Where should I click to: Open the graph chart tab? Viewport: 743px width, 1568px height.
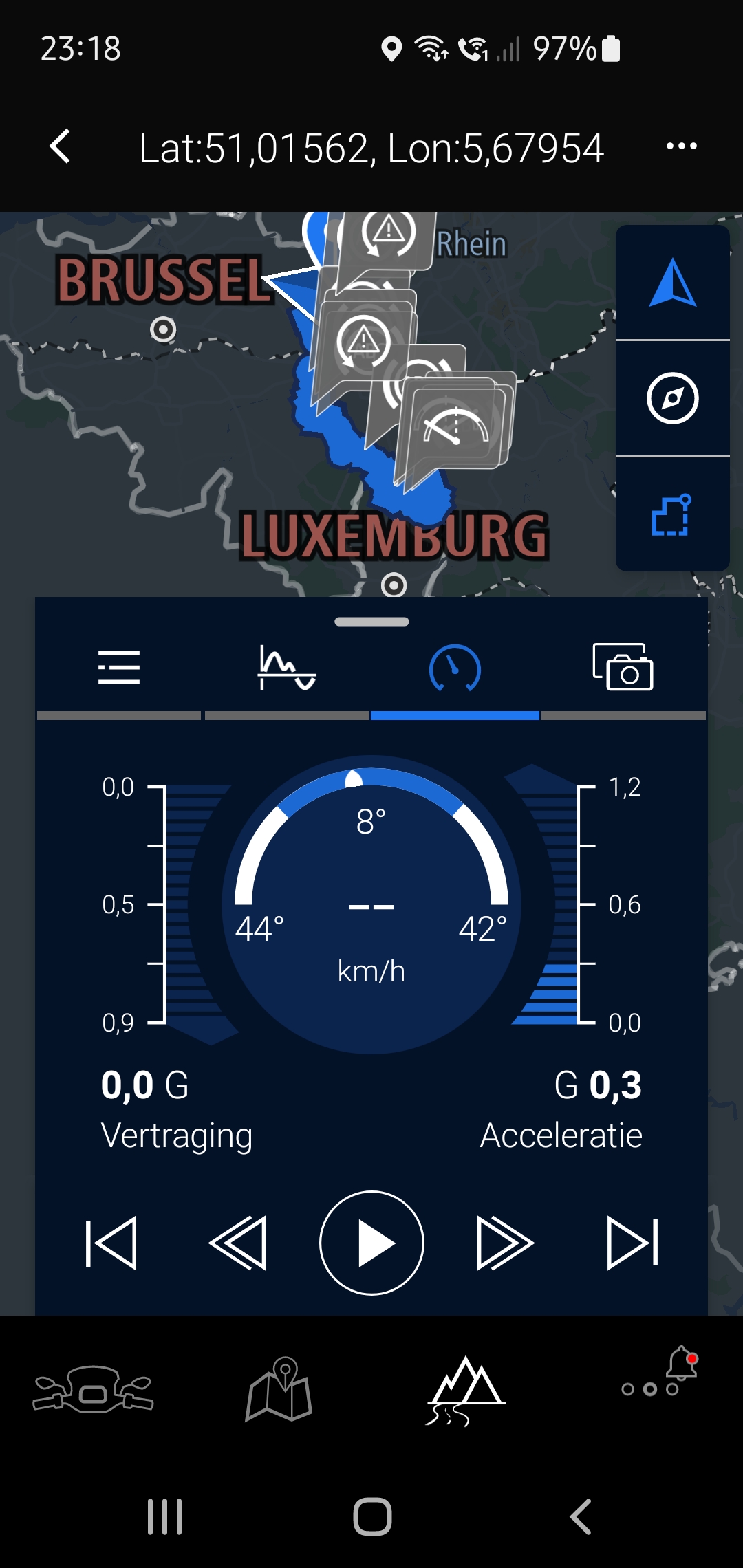286,668
